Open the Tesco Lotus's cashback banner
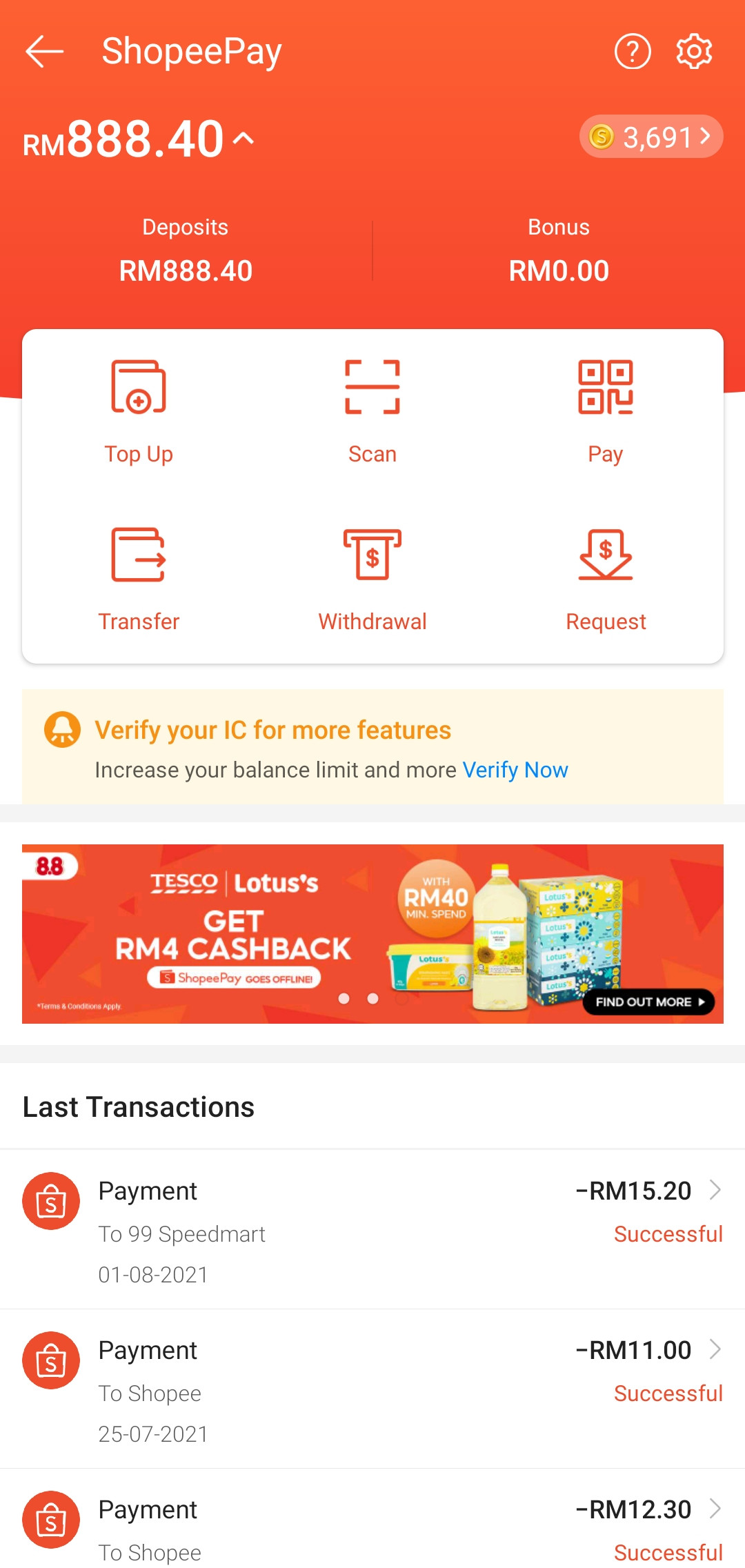The image size is (745, 1568). tap(372, 934)
